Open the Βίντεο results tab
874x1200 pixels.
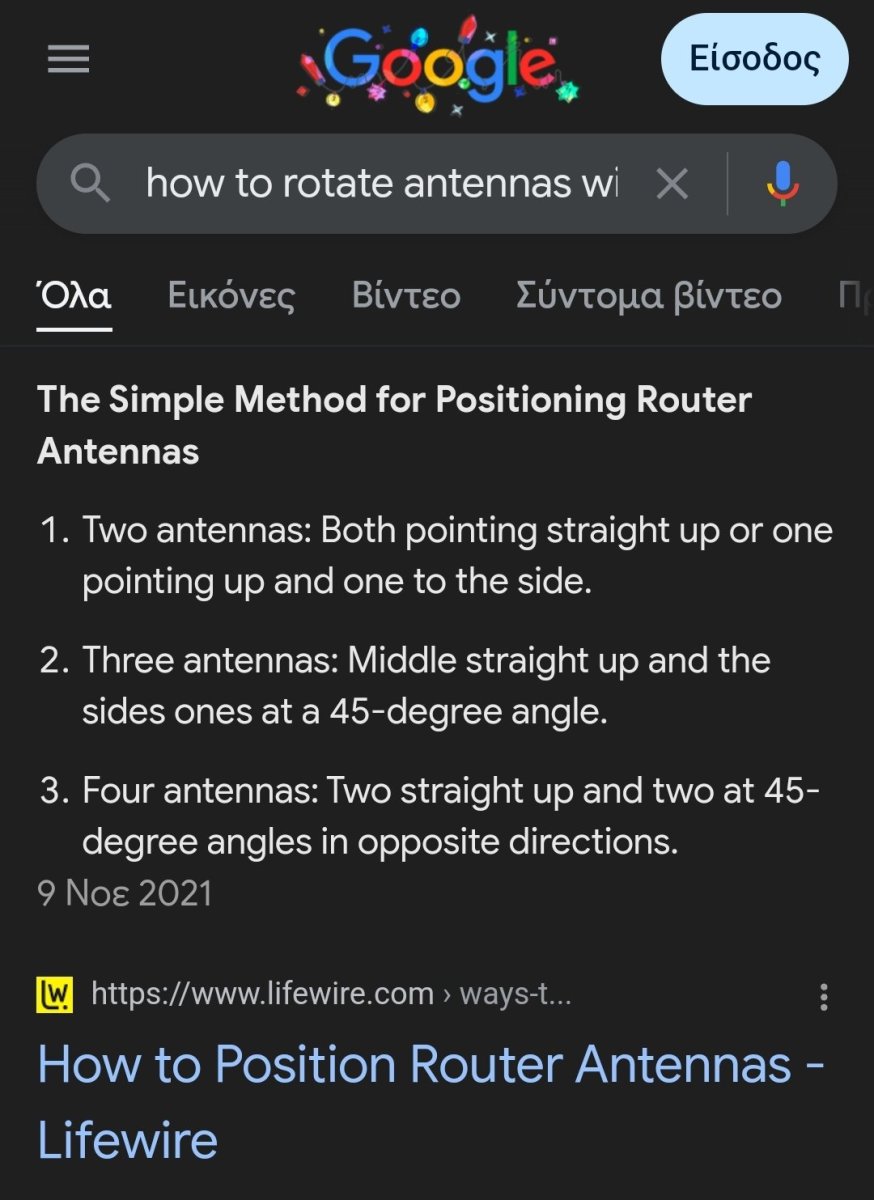point(406,296)
